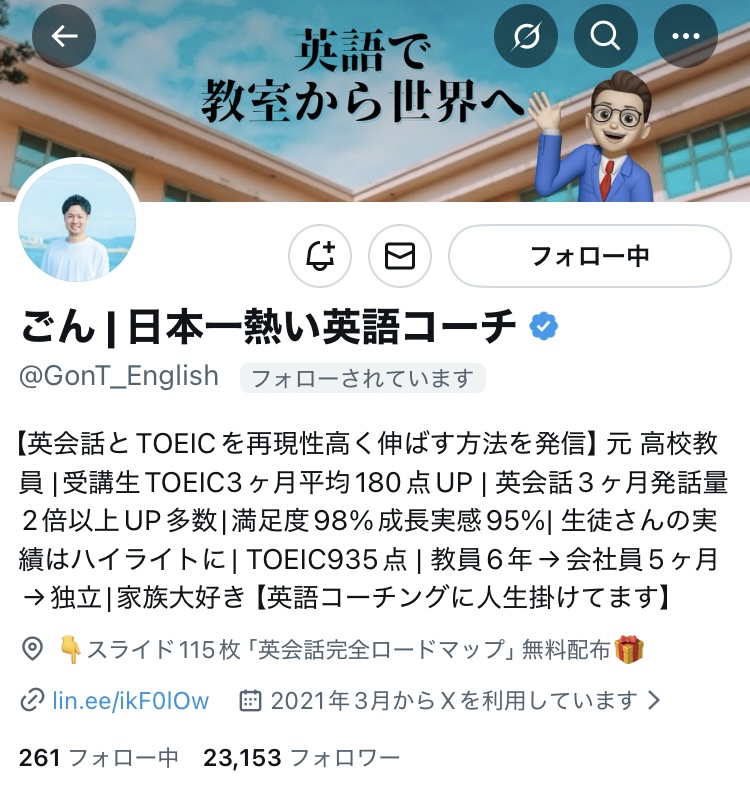Open the round profile photo
Image resolution: width=750 pixels, height=796 pixels.
(78, 222)
